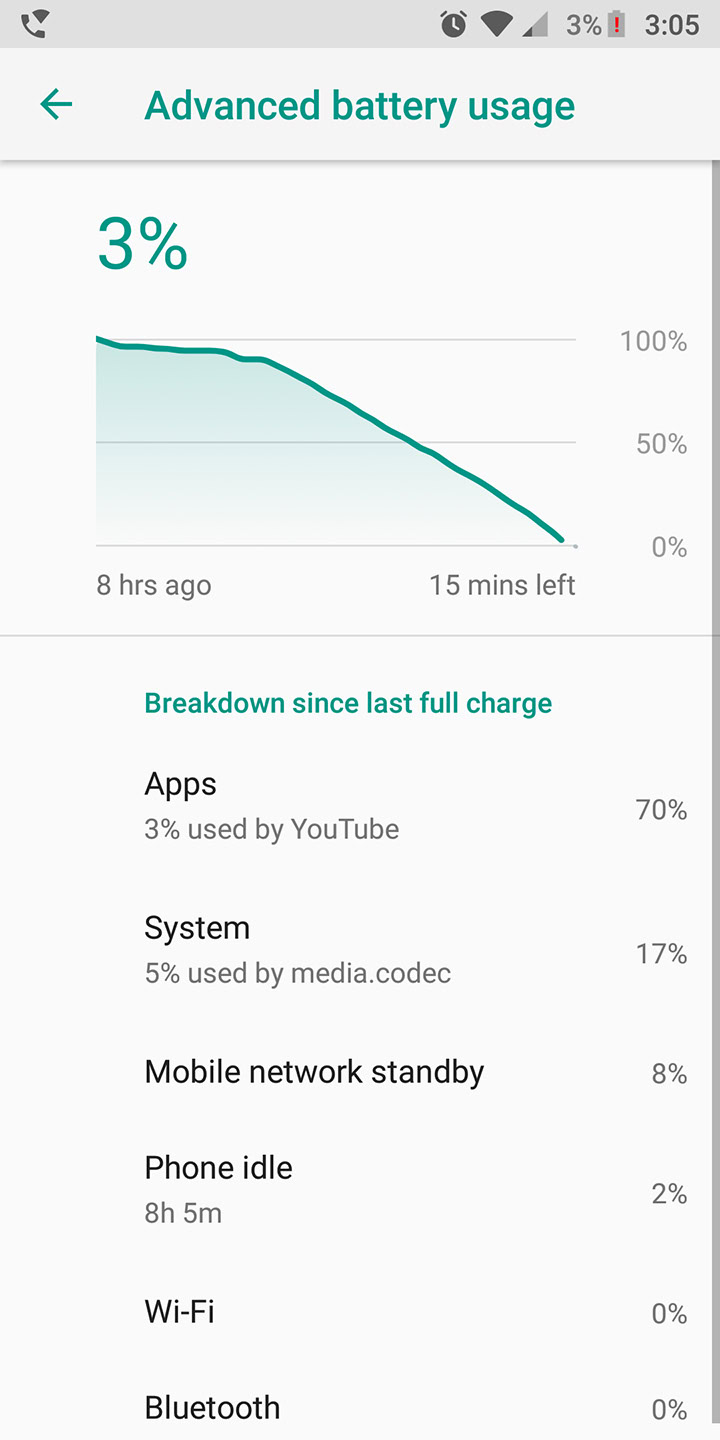This screenshot has width=720, height=1440.
Task: View Mobile network standby usage
Action: pyautogui.click(x=360, y=1072)
